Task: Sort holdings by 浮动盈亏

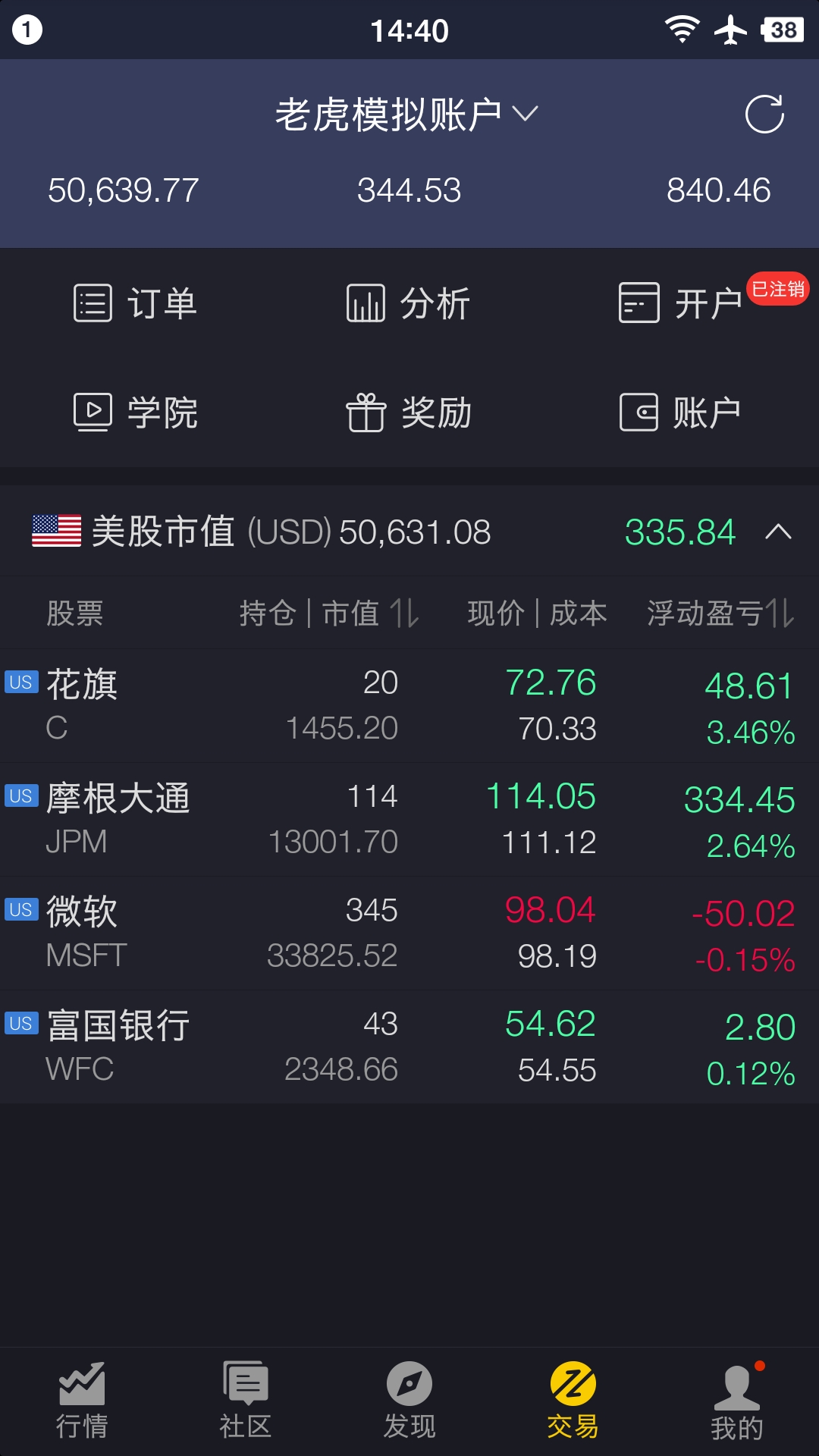Action: pos(720,613)
